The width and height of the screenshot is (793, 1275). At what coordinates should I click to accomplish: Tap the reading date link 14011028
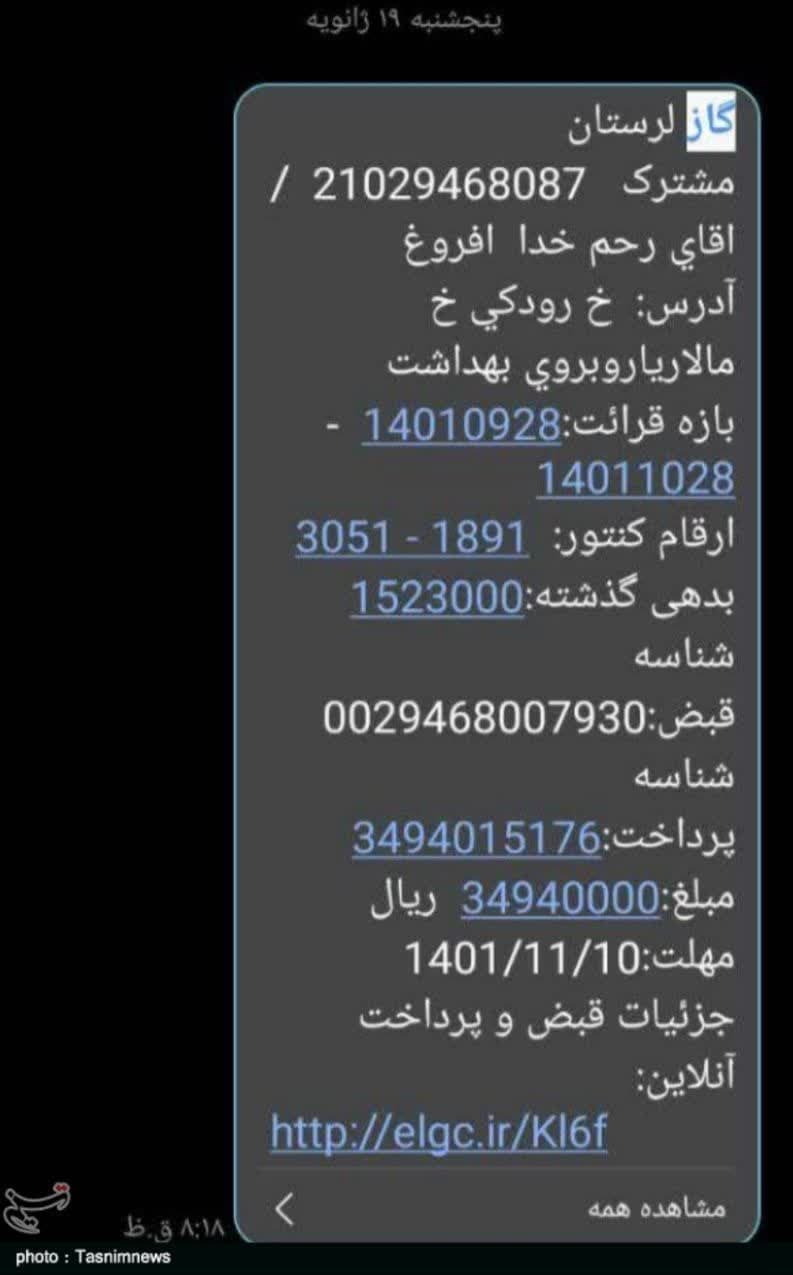click(x=636, y=478)
